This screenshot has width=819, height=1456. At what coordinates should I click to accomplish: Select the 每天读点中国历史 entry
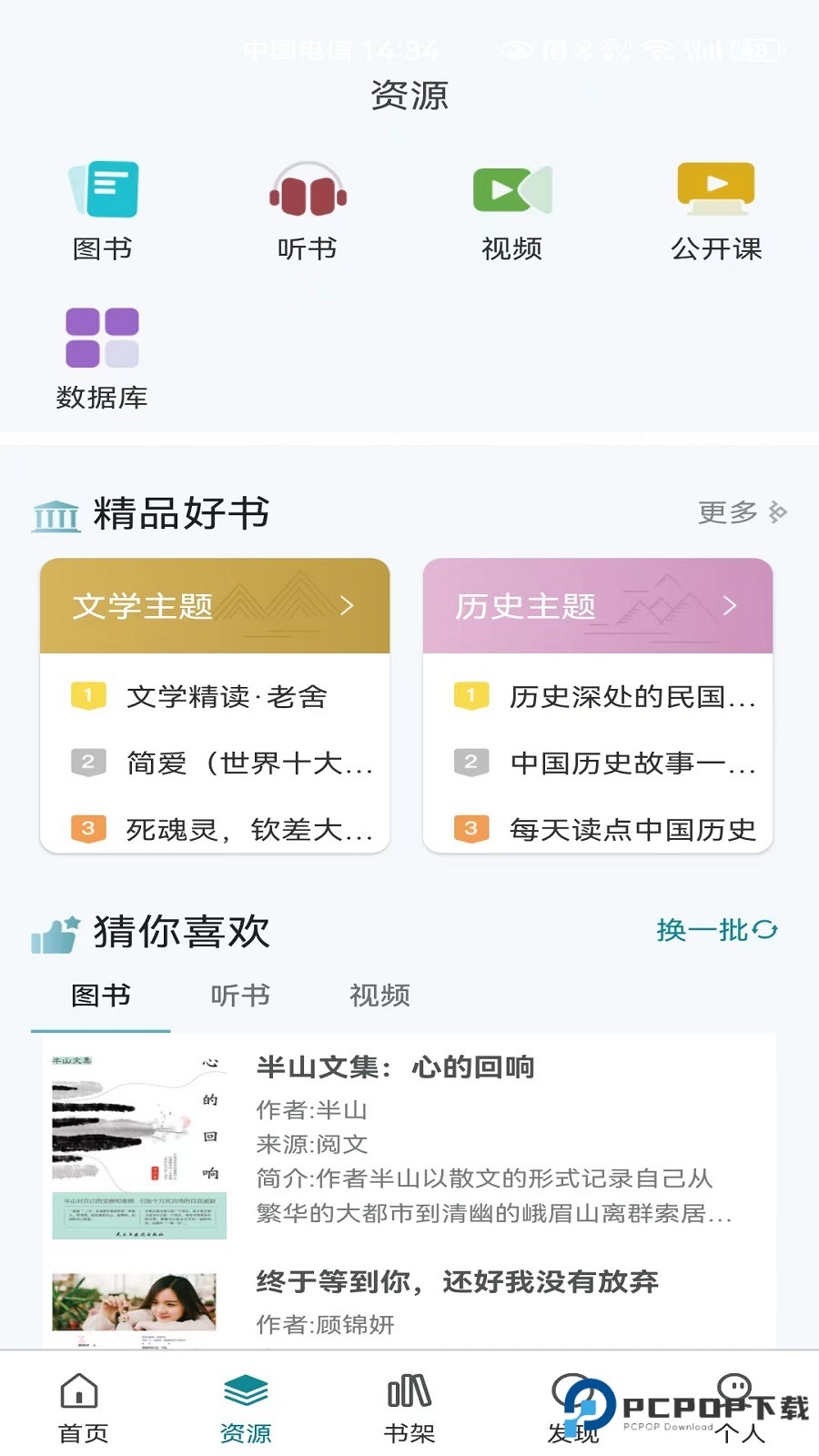(x=632, y=830)
